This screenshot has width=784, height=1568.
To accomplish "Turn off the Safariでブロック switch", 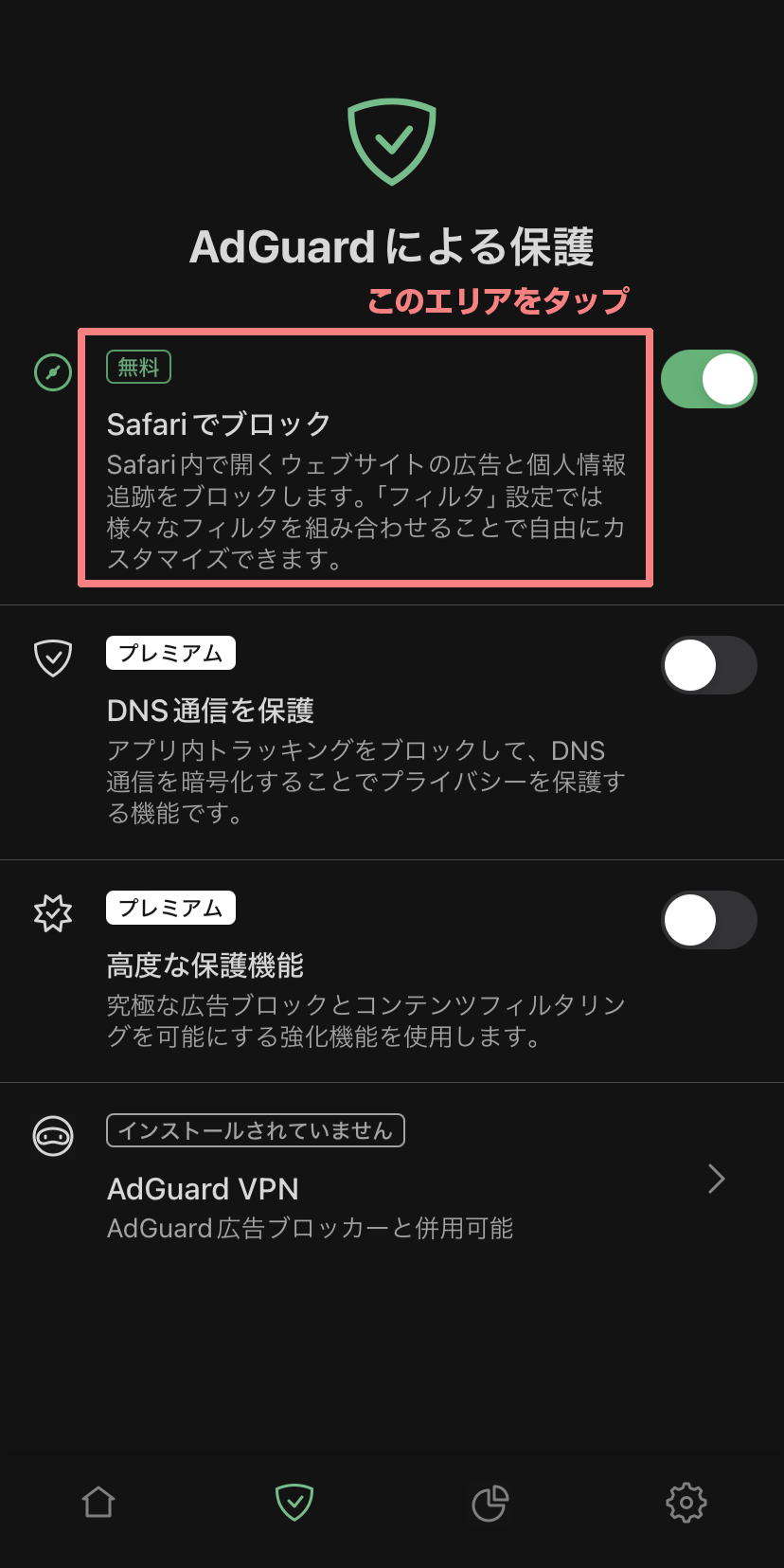I will coord(708,379).
